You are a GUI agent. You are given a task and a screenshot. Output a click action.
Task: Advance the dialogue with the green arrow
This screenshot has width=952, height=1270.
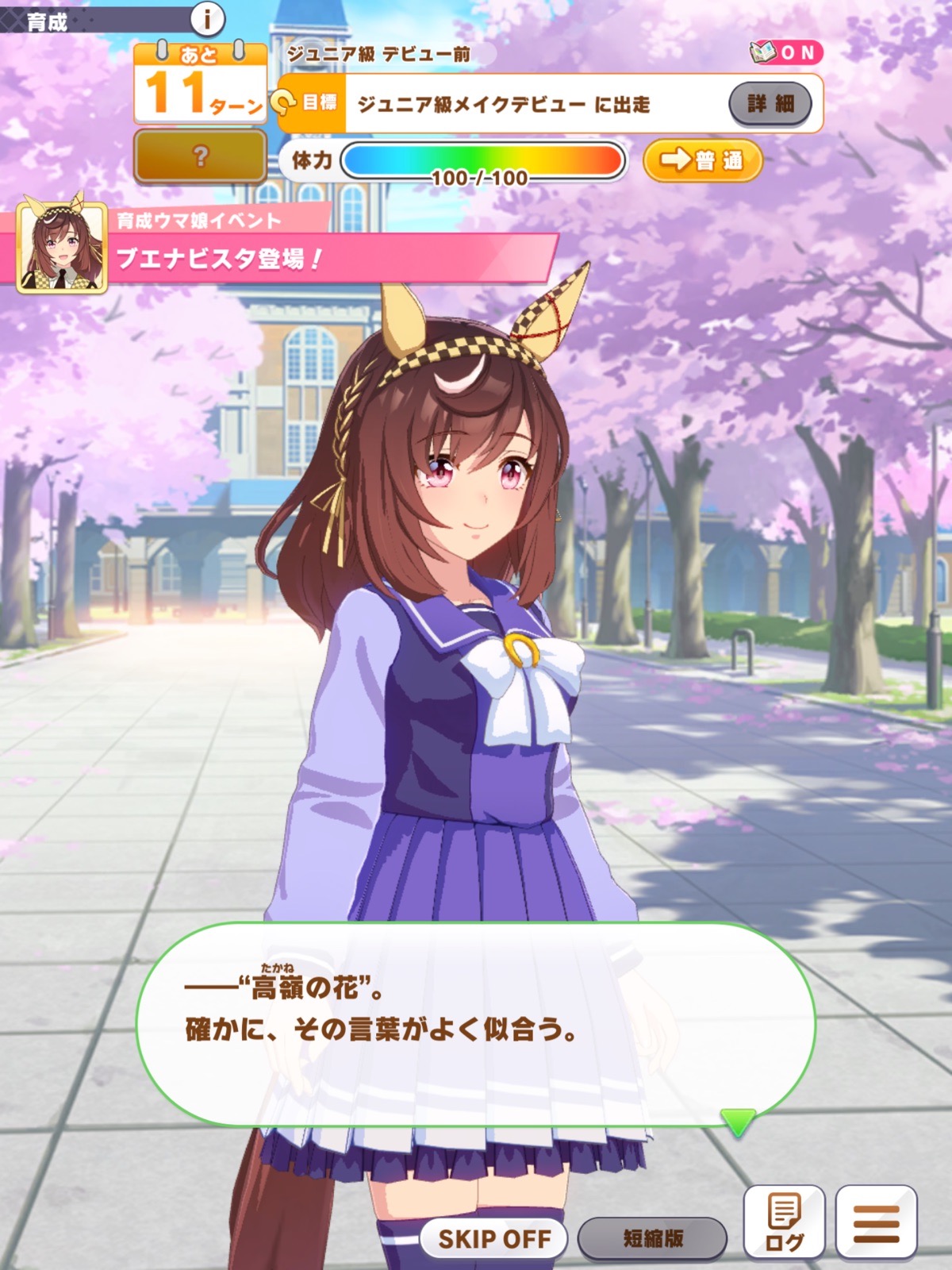tap(738, 1122)
